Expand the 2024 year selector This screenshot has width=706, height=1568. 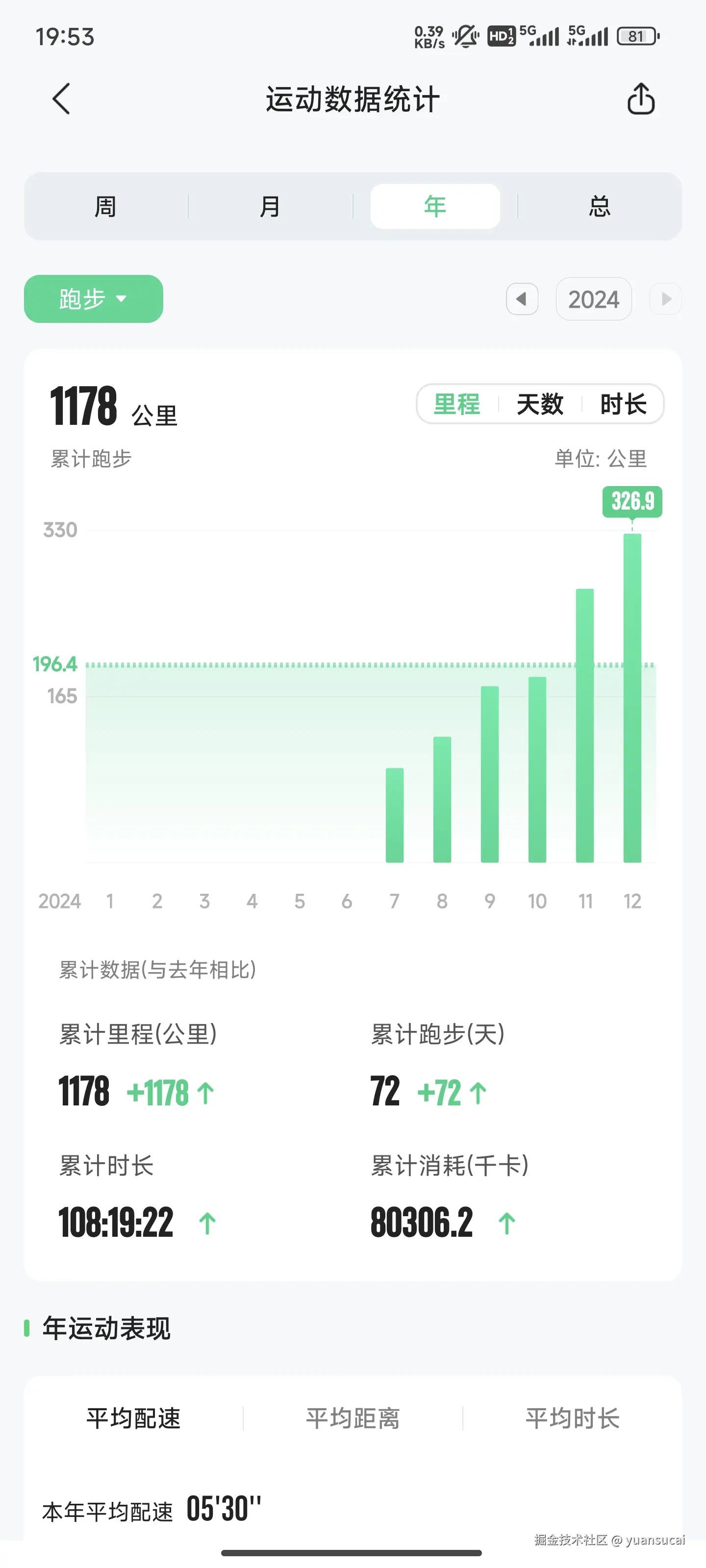(x=593, y=299)
